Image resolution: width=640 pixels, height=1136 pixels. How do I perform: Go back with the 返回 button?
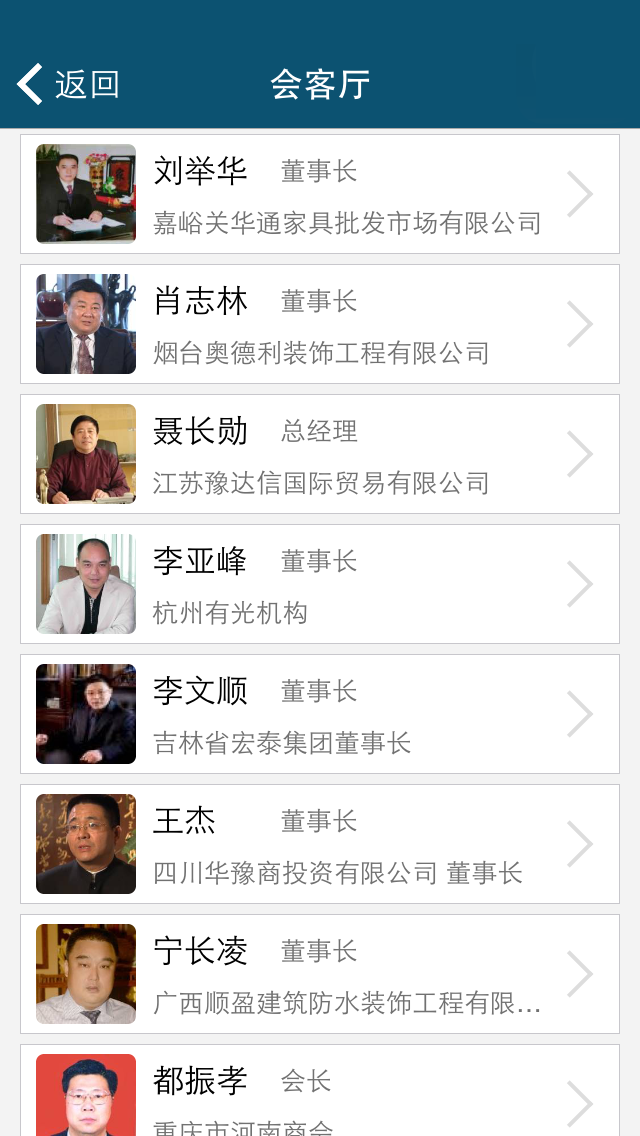(68, 85)
